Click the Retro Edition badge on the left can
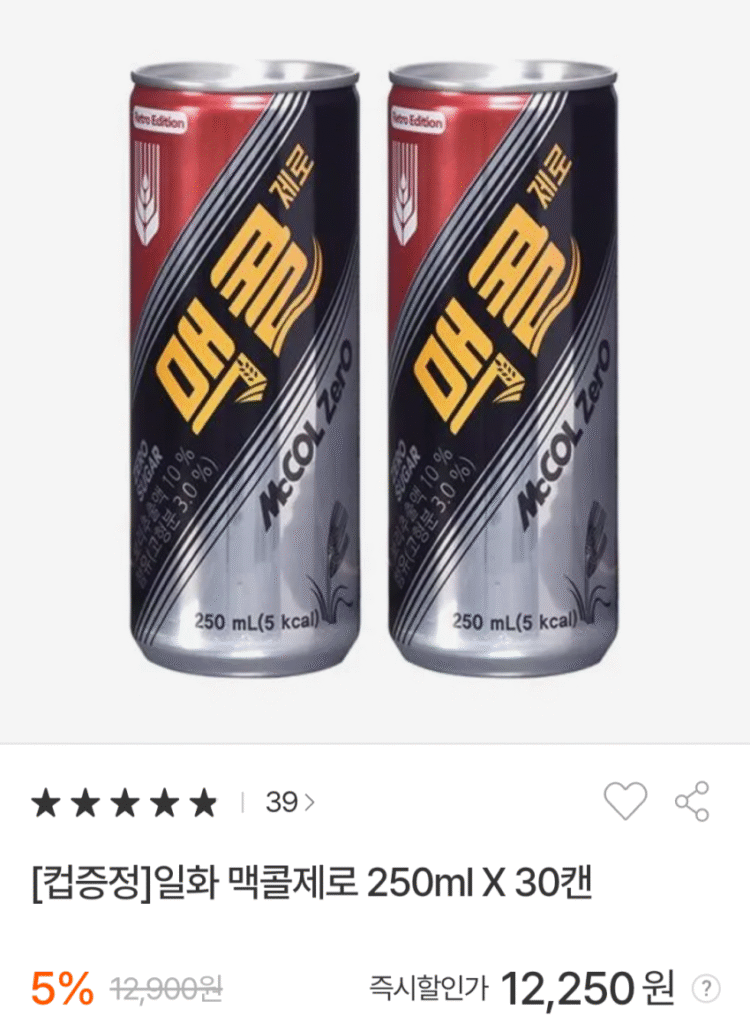Viewport: 750px width, 1024px height. tap(158, 118)
